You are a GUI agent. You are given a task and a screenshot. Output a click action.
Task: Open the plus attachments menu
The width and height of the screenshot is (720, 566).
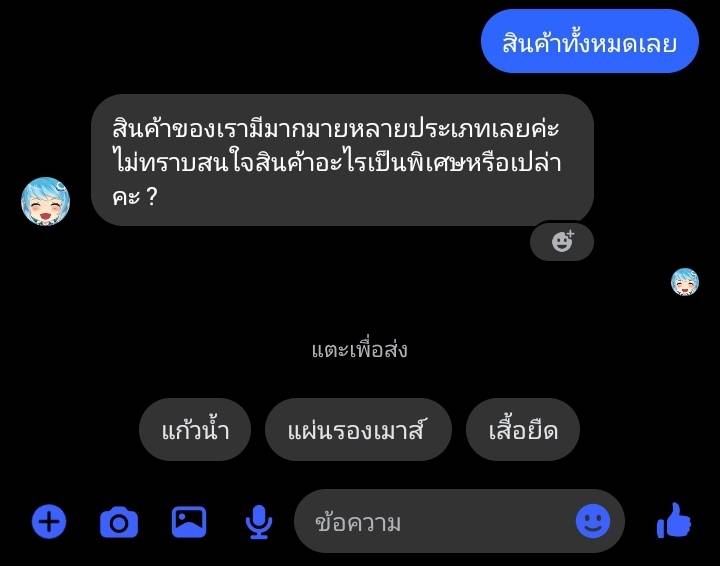point(48,521)
